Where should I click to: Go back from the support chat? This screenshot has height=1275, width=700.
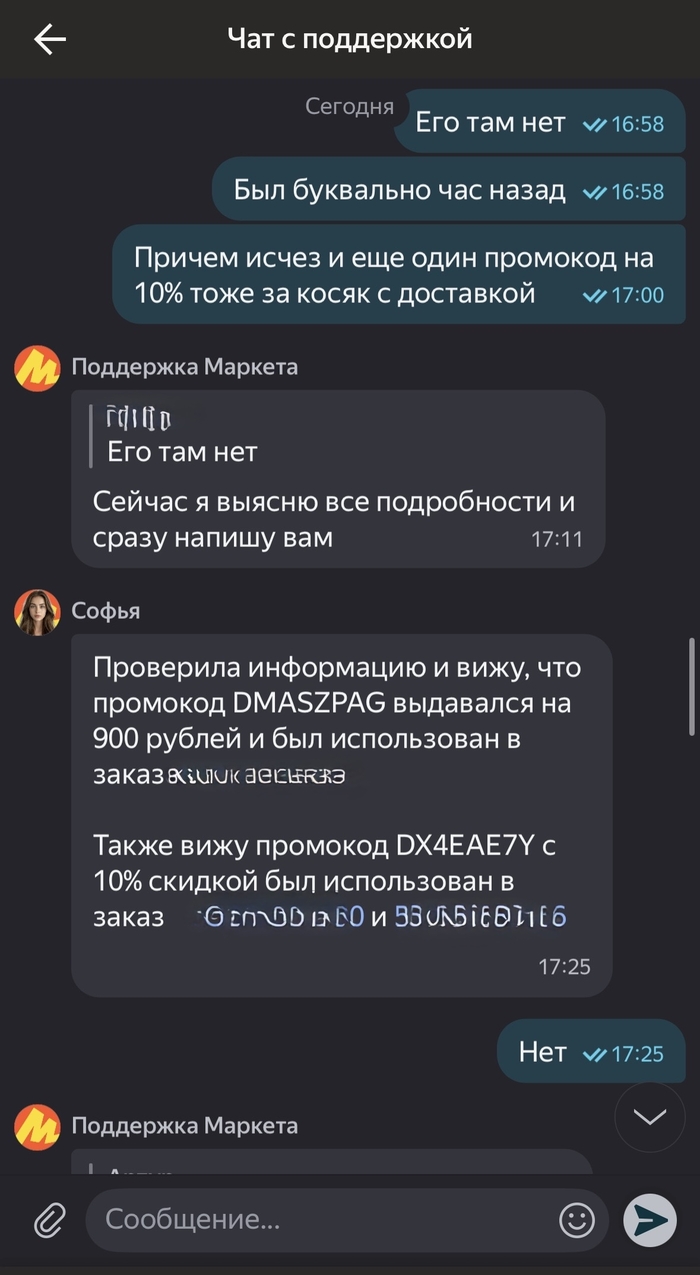(49, 39)
